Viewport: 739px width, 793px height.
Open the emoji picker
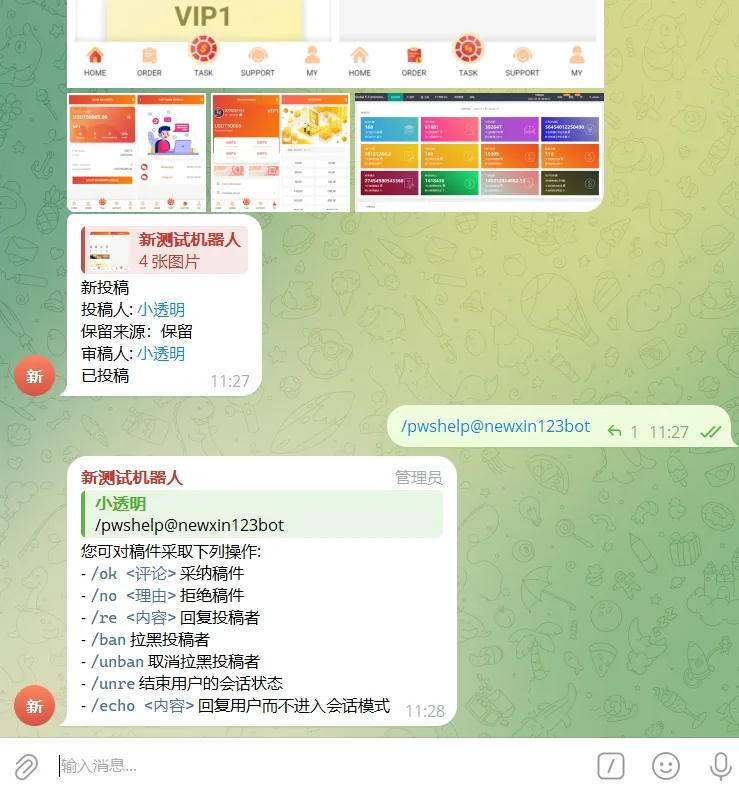coord(666,766)
